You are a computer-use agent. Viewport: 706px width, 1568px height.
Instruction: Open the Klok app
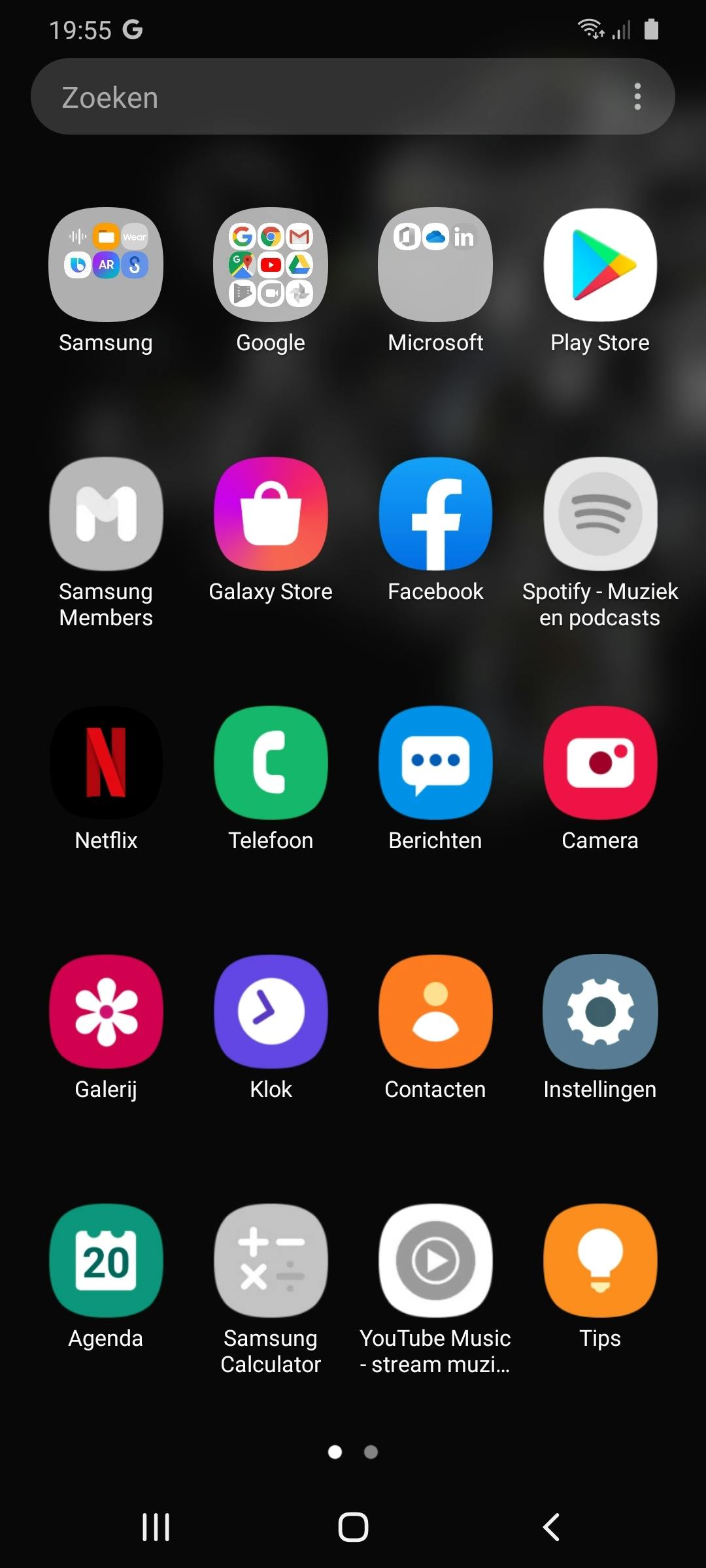tap(271, 1011)
